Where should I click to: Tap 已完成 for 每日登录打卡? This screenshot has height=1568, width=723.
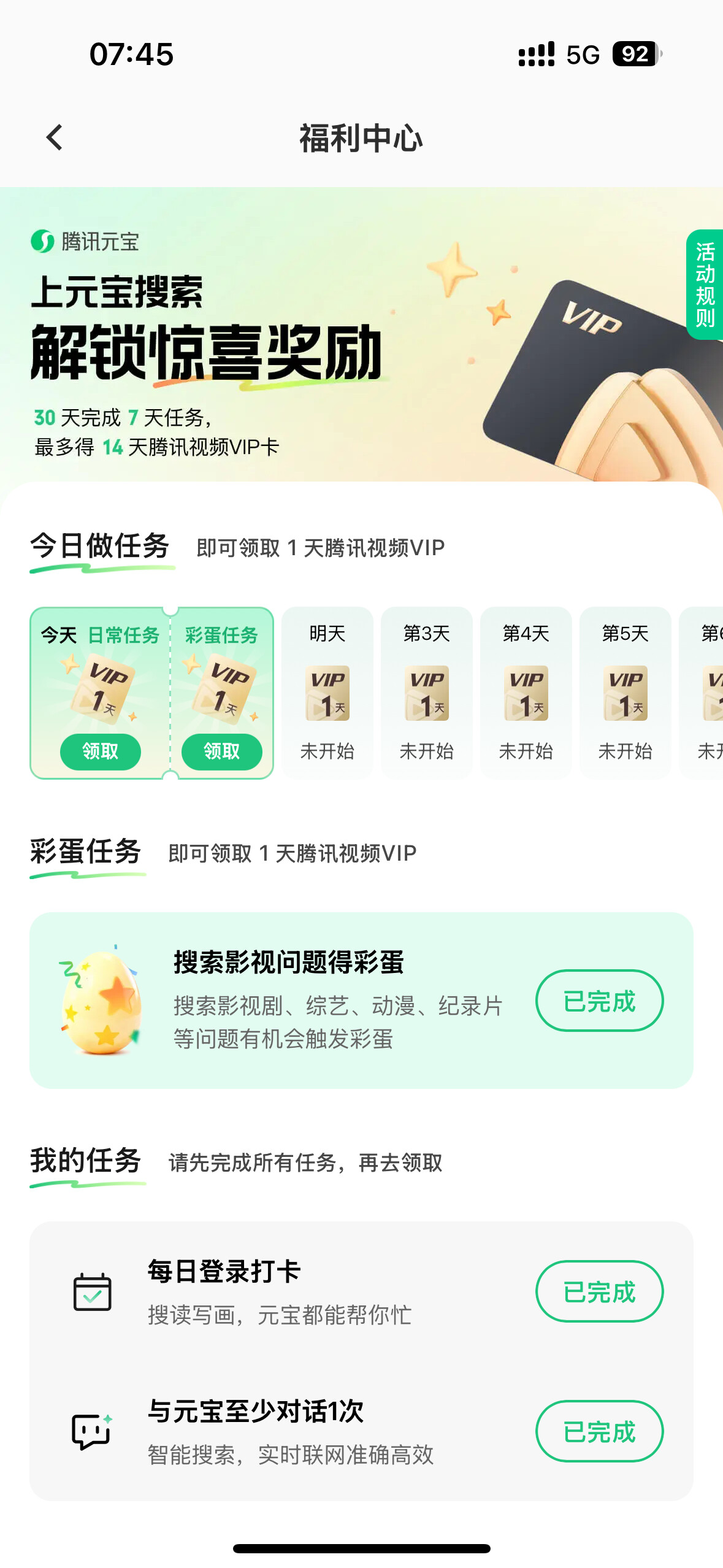click(x=599, y=1291)
